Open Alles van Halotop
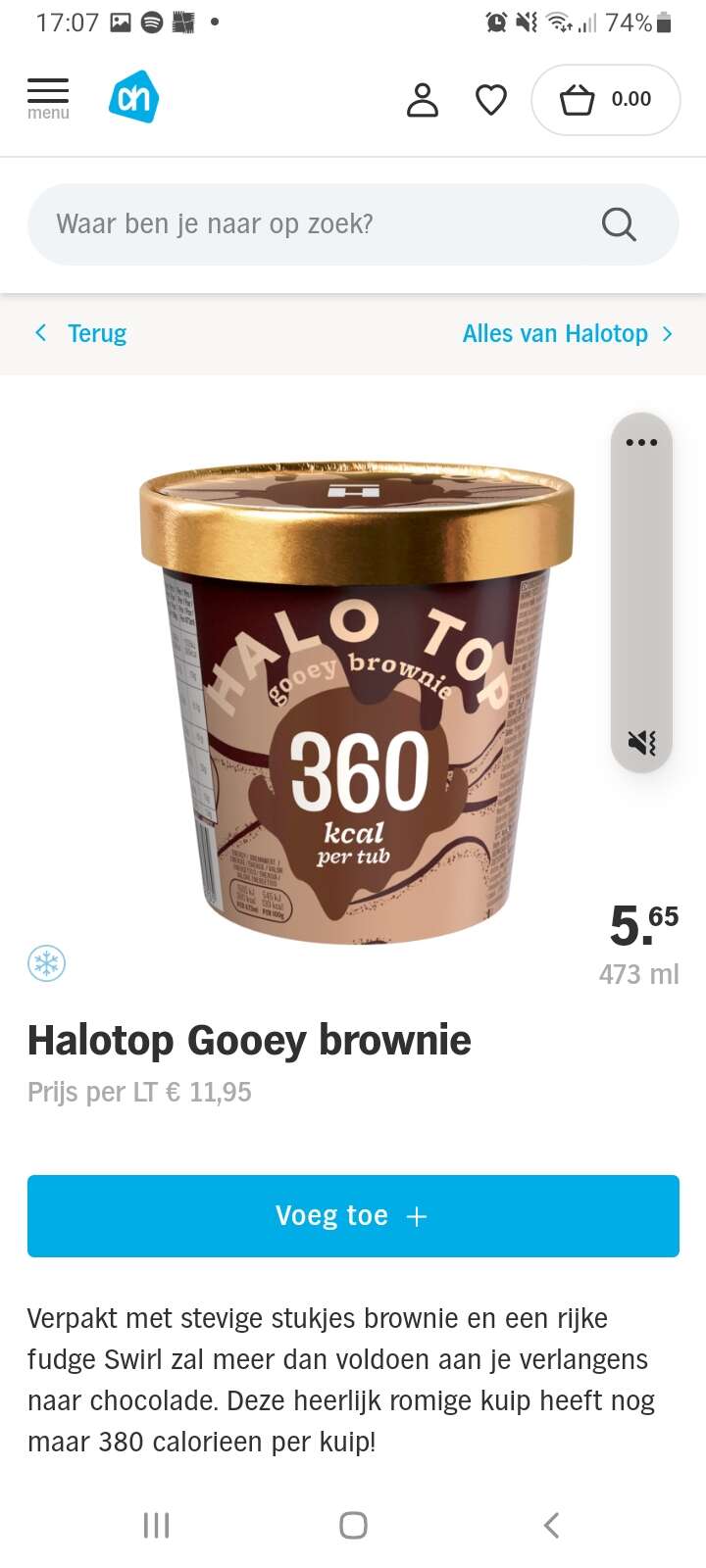 tap(568, 333)
